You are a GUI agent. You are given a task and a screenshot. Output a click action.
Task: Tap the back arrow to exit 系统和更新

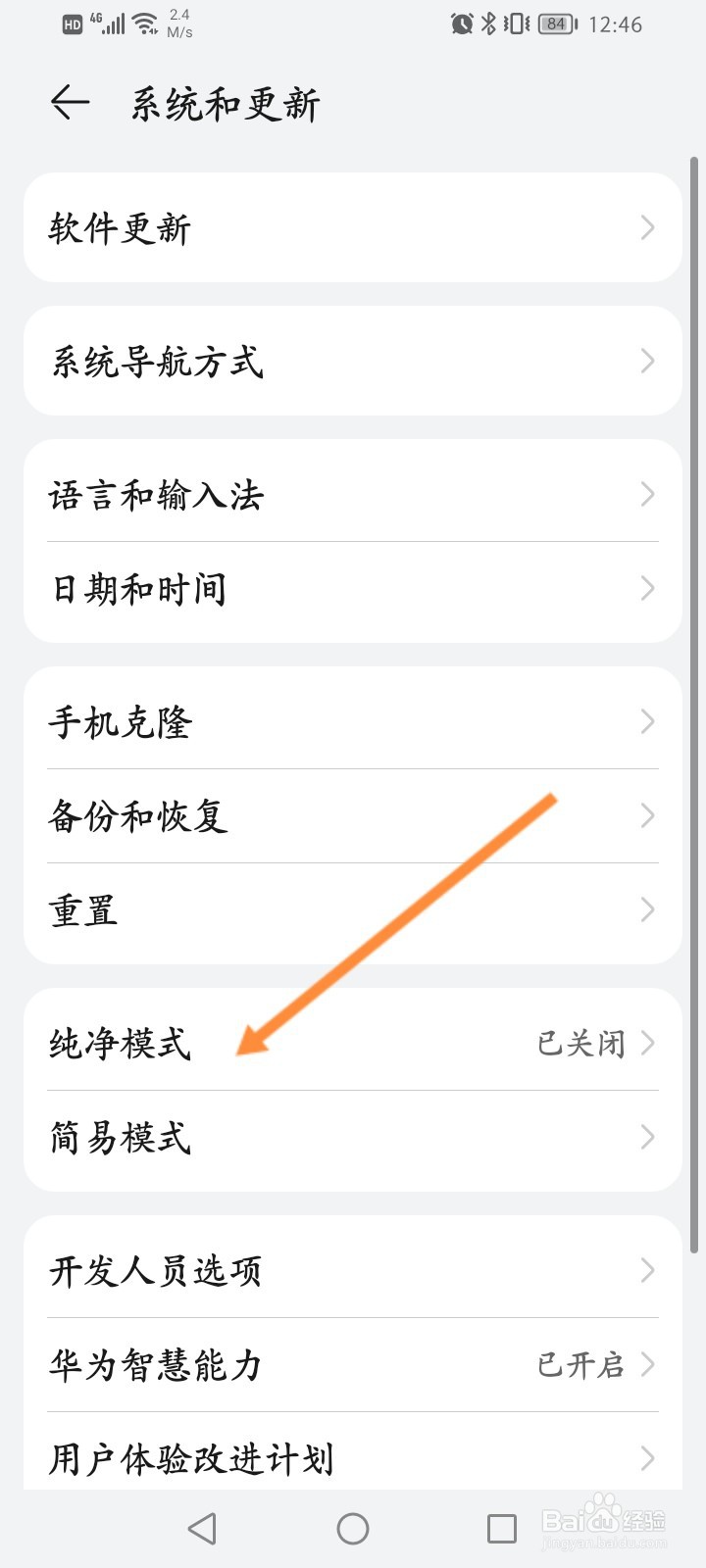[69, 101]
